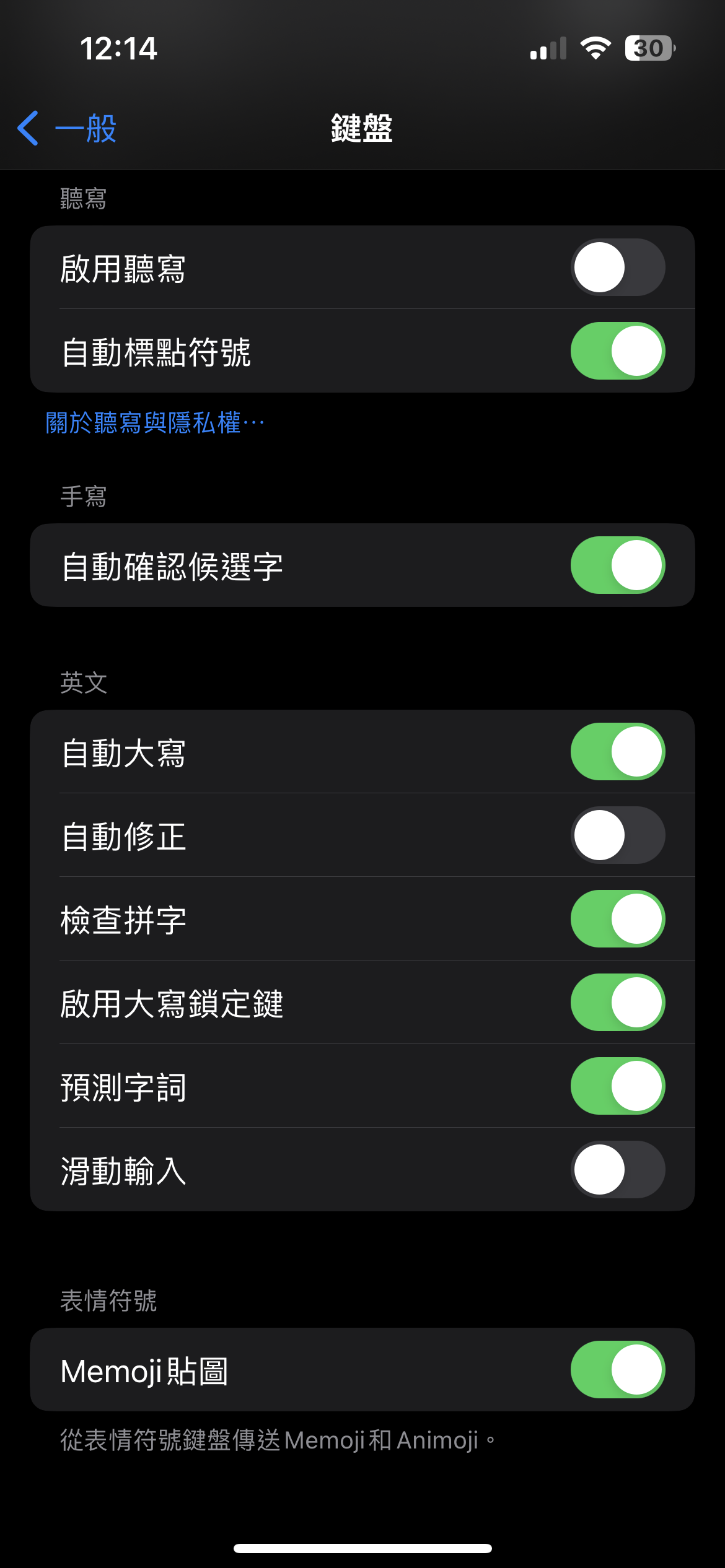
Task: Enable 自動修正 switch
Action: (x=618, y=835)
